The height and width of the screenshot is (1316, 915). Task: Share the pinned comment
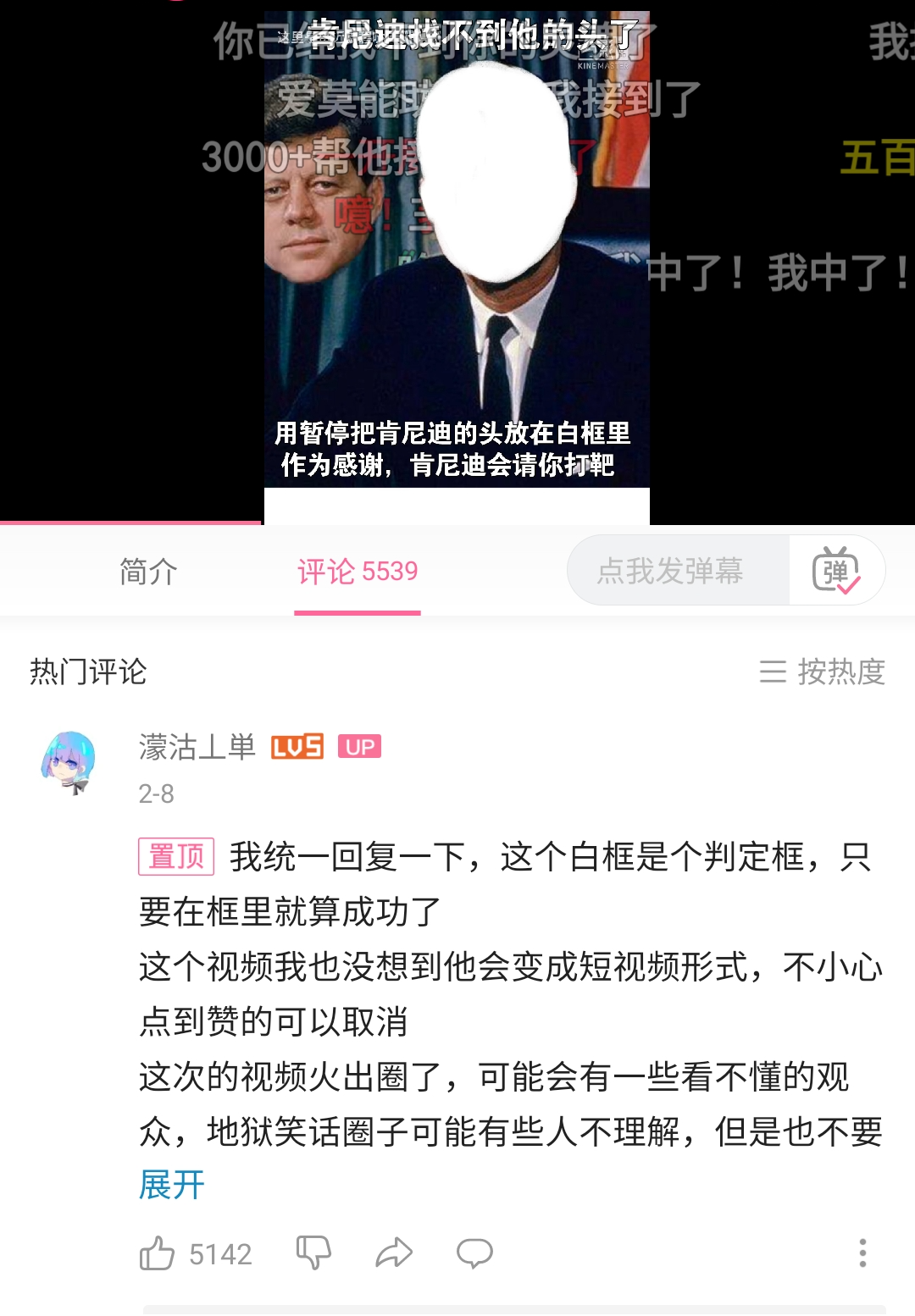(394, 1252)
